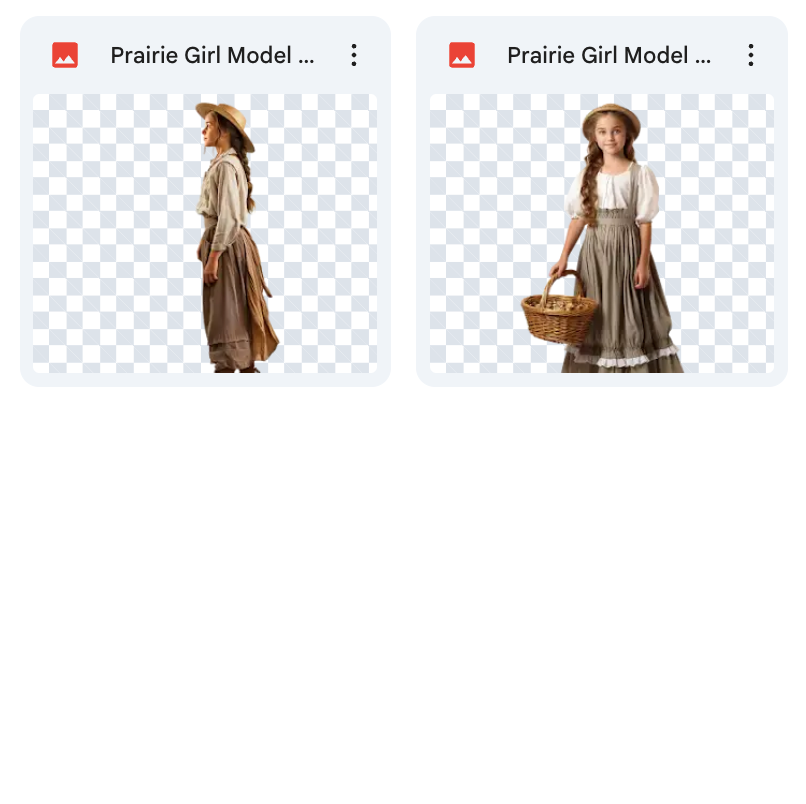
Task: Open the side-profile Prairie Girl image file
Action: (205, 233)
